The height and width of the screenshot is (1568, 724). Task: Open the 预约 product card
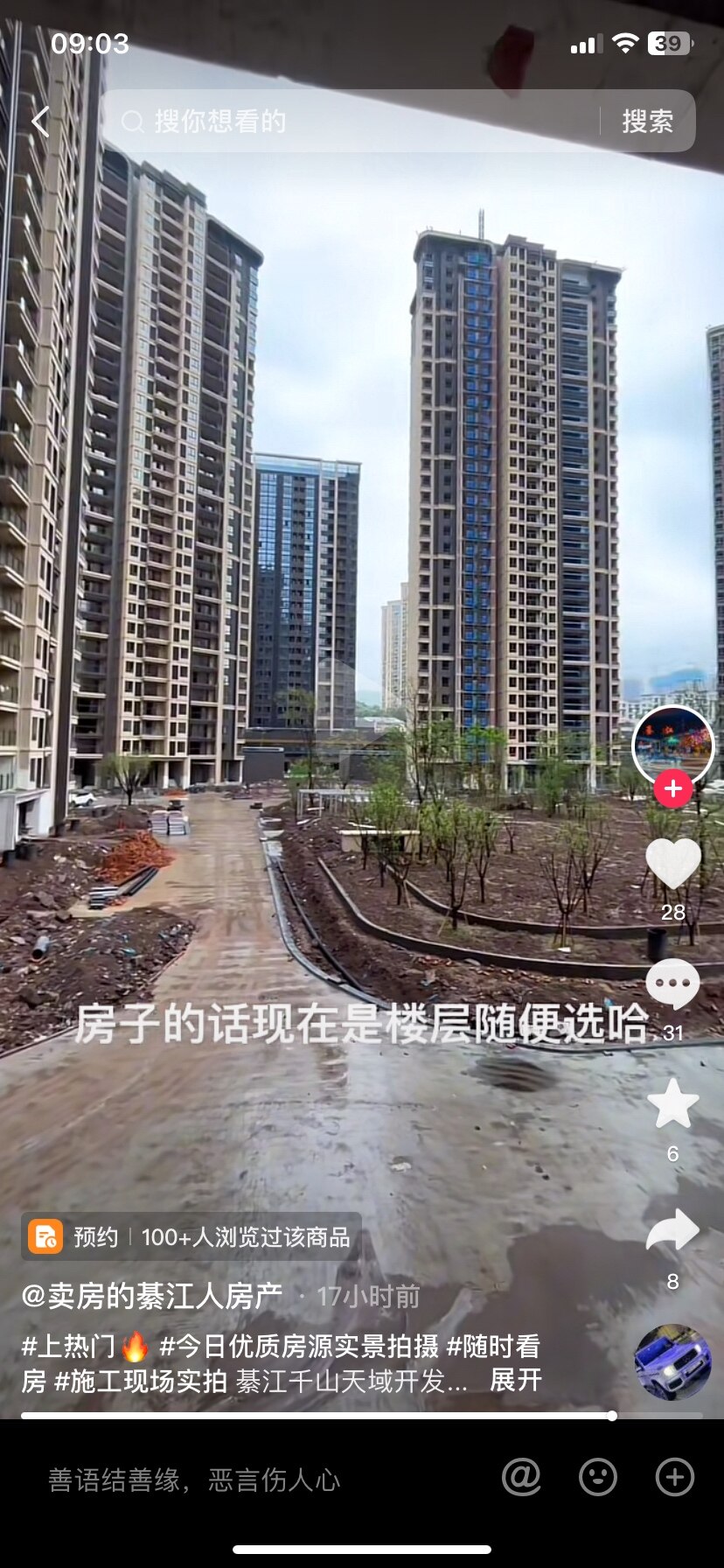(191, 1236)
